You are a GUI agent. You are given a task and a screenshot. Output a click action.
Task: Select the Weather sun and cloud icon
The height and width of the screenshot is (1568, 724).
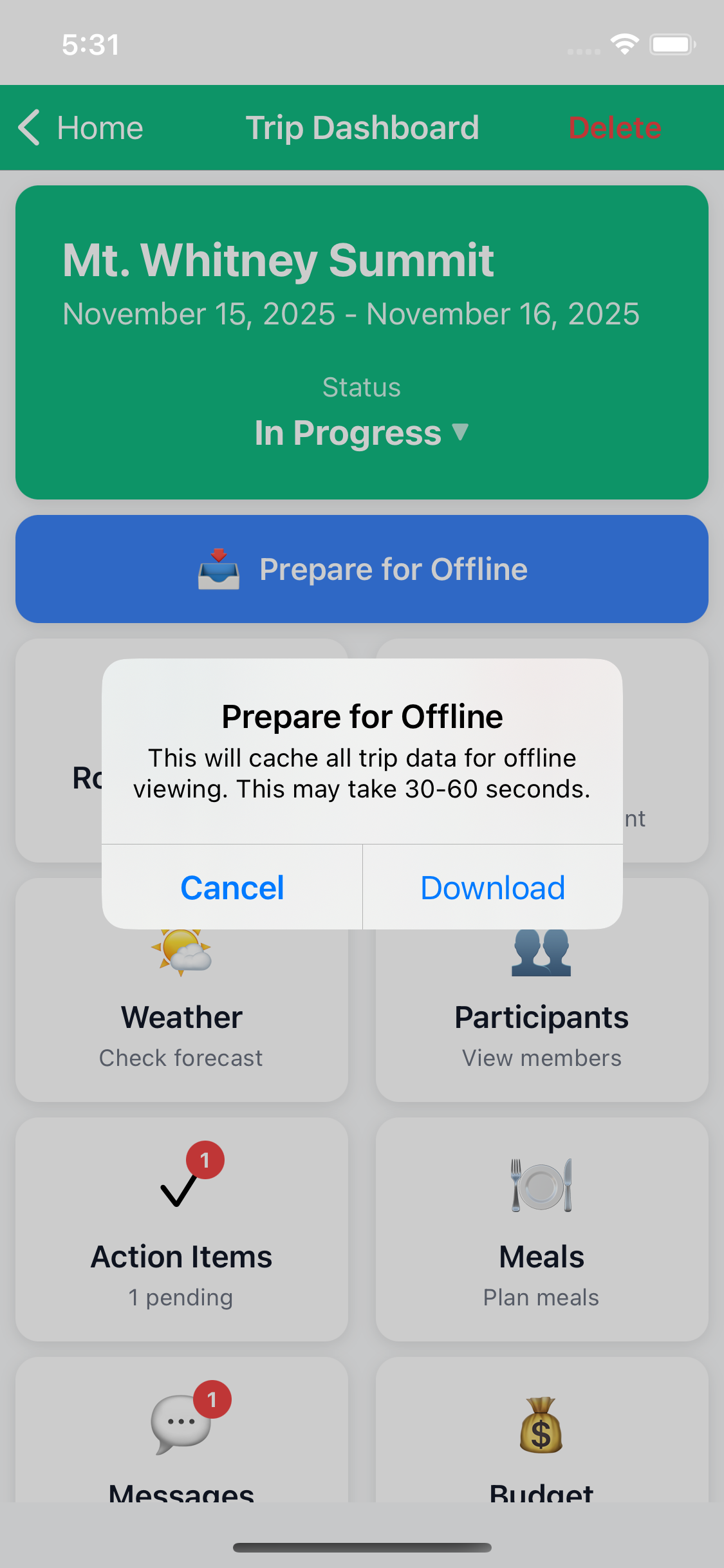[182, 953]
